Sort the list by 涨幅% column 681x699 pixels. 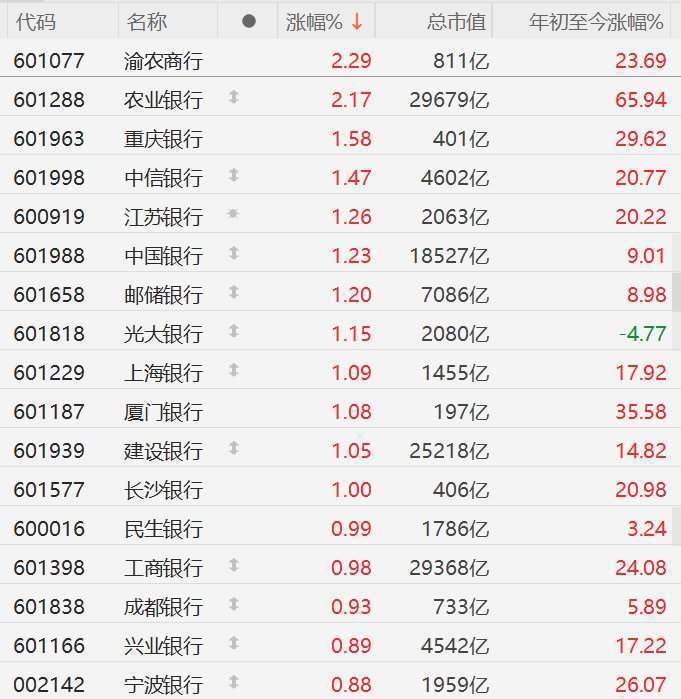click(x=324, y=21)
